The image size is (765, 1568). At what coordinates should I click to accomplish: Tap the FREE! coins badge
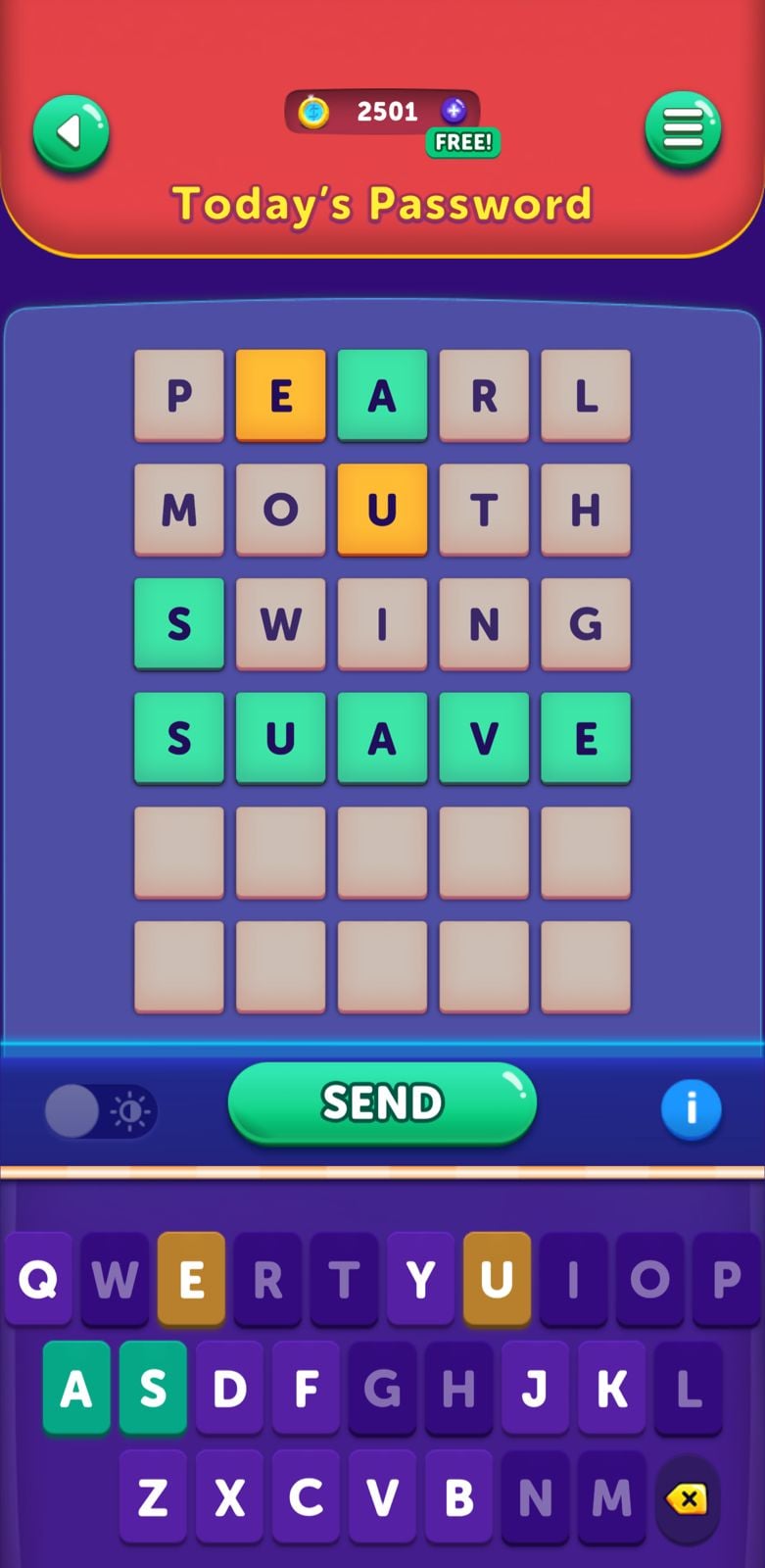click(462, 143)
